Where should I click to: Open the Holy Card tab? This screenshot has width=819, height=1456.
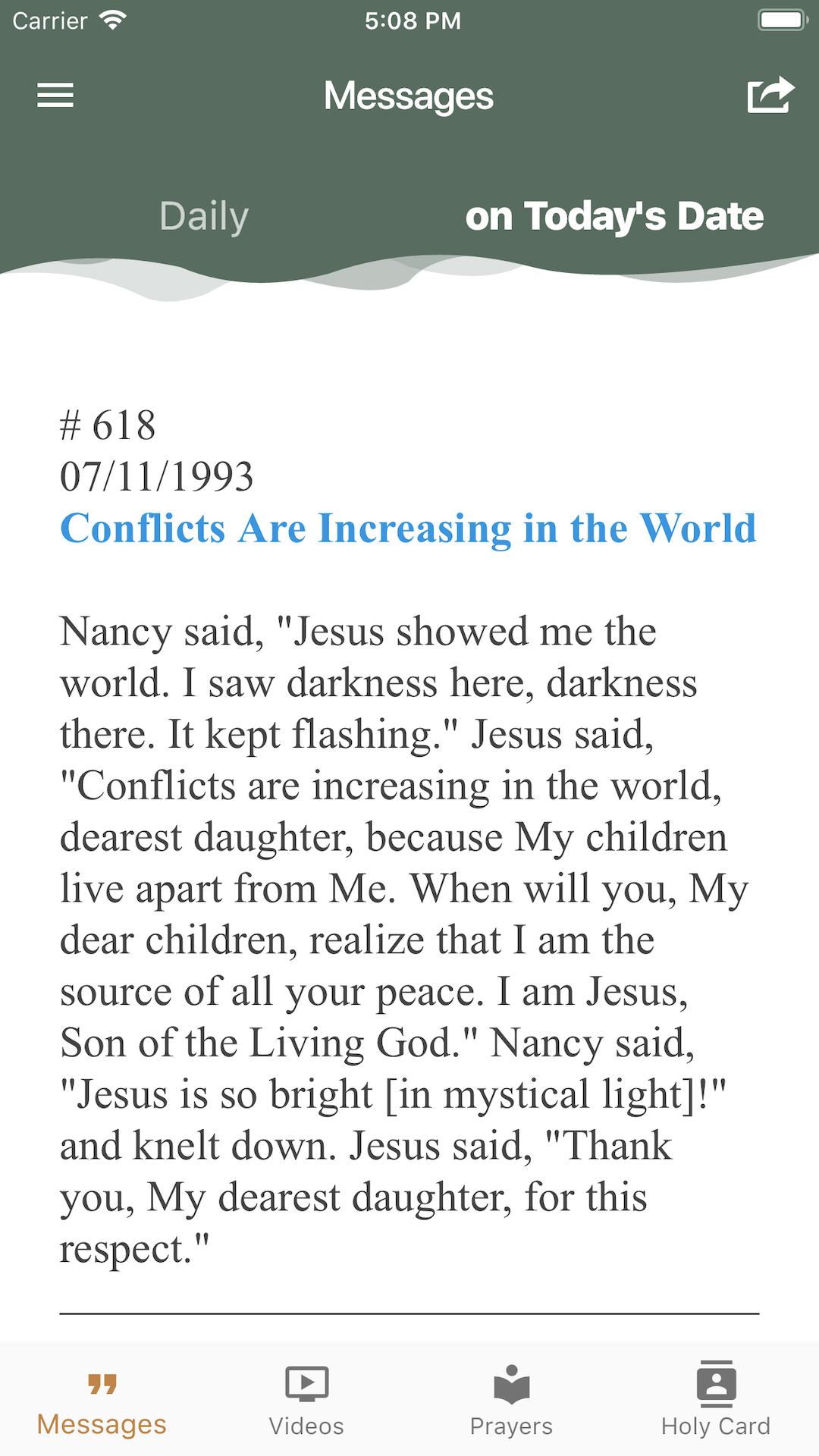(716, 1401)
